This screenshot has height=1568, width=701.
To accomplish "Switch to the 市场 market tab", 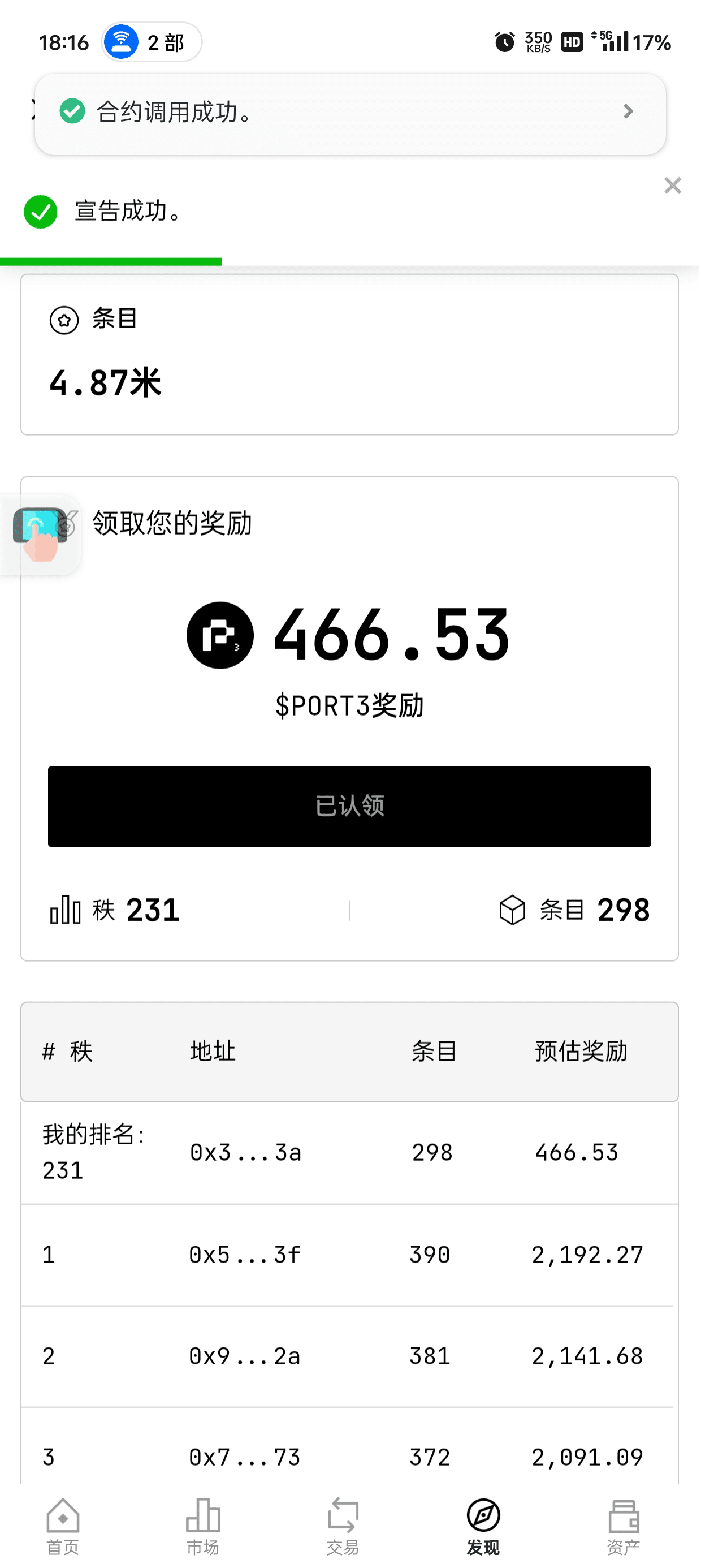I will [202, 1526].
